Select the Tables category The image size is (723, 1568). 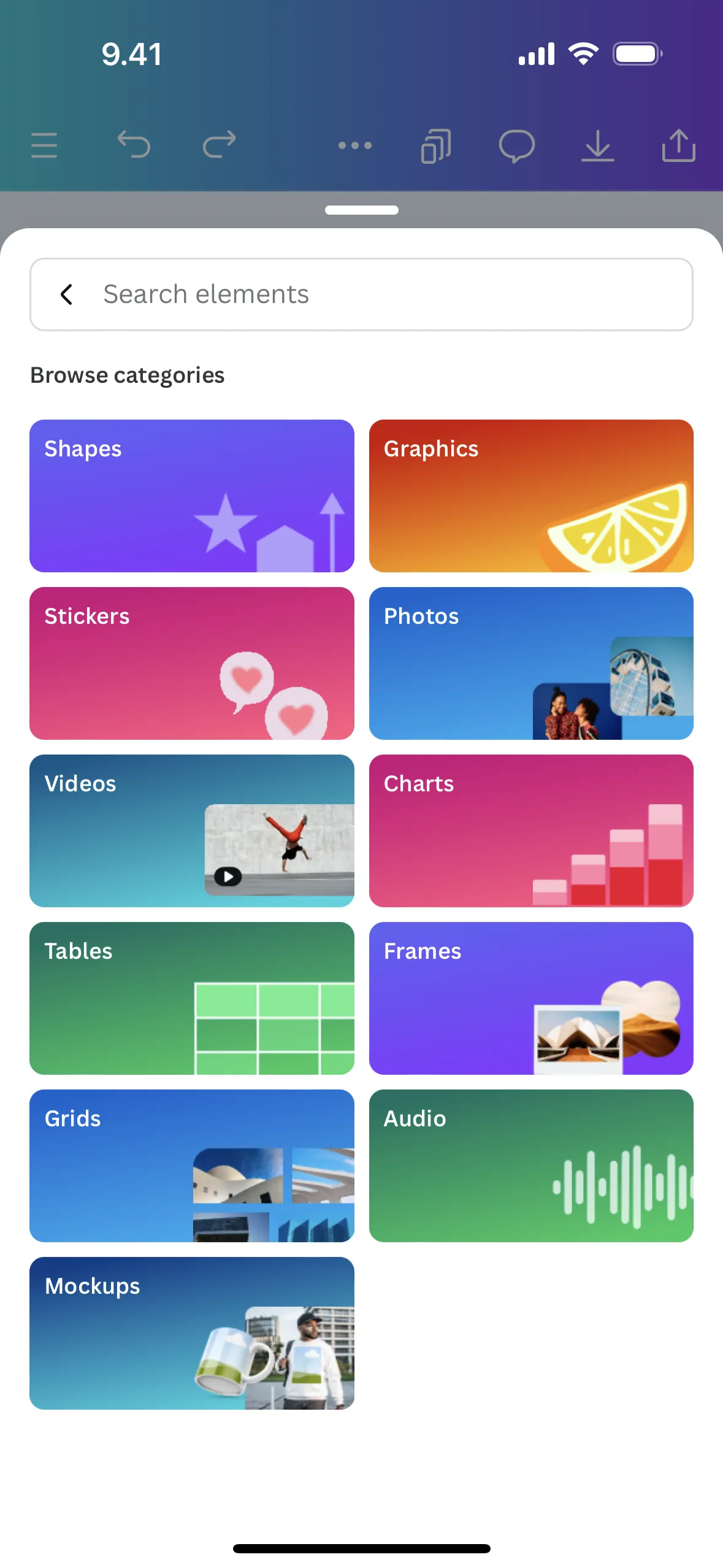click(192, 998)
